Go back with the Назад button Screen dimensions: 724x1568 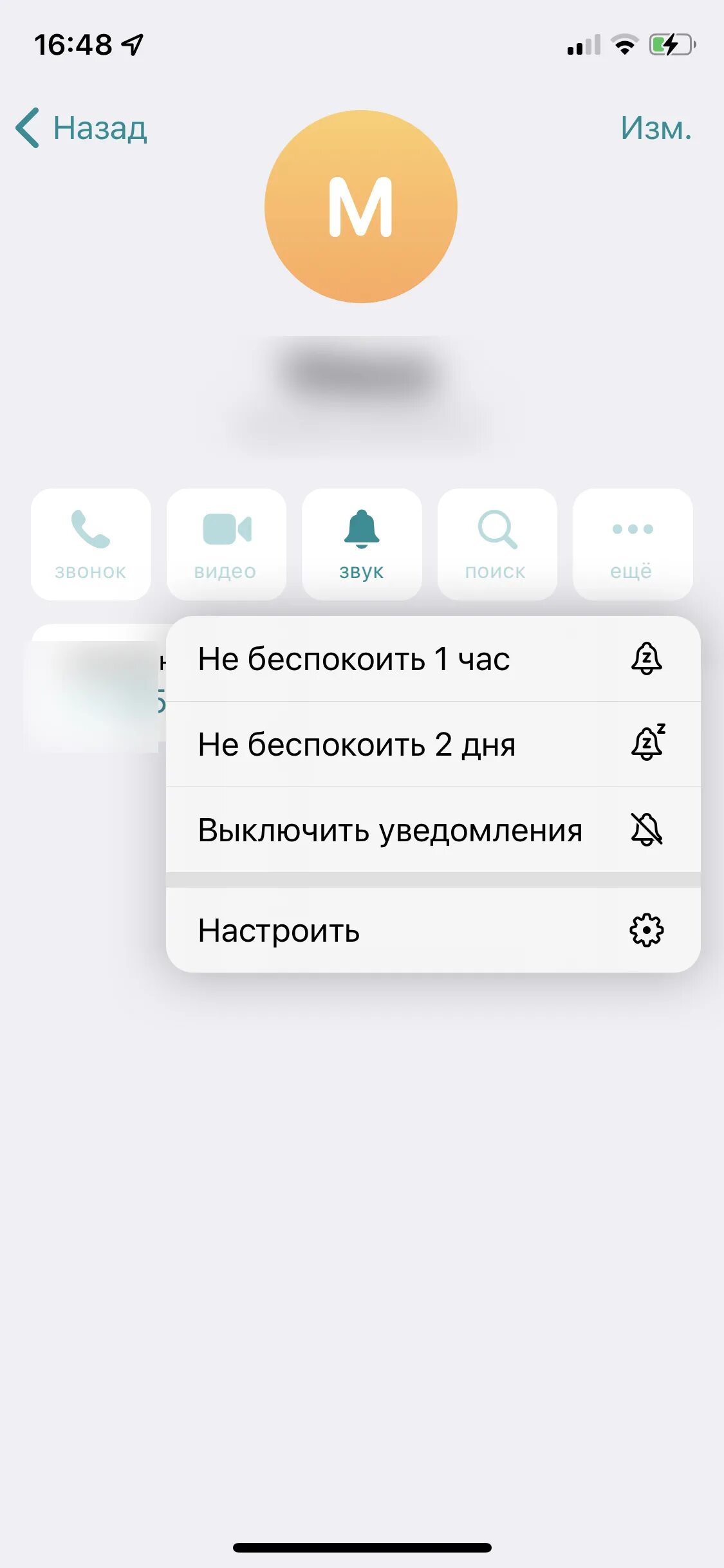[82, 127]
